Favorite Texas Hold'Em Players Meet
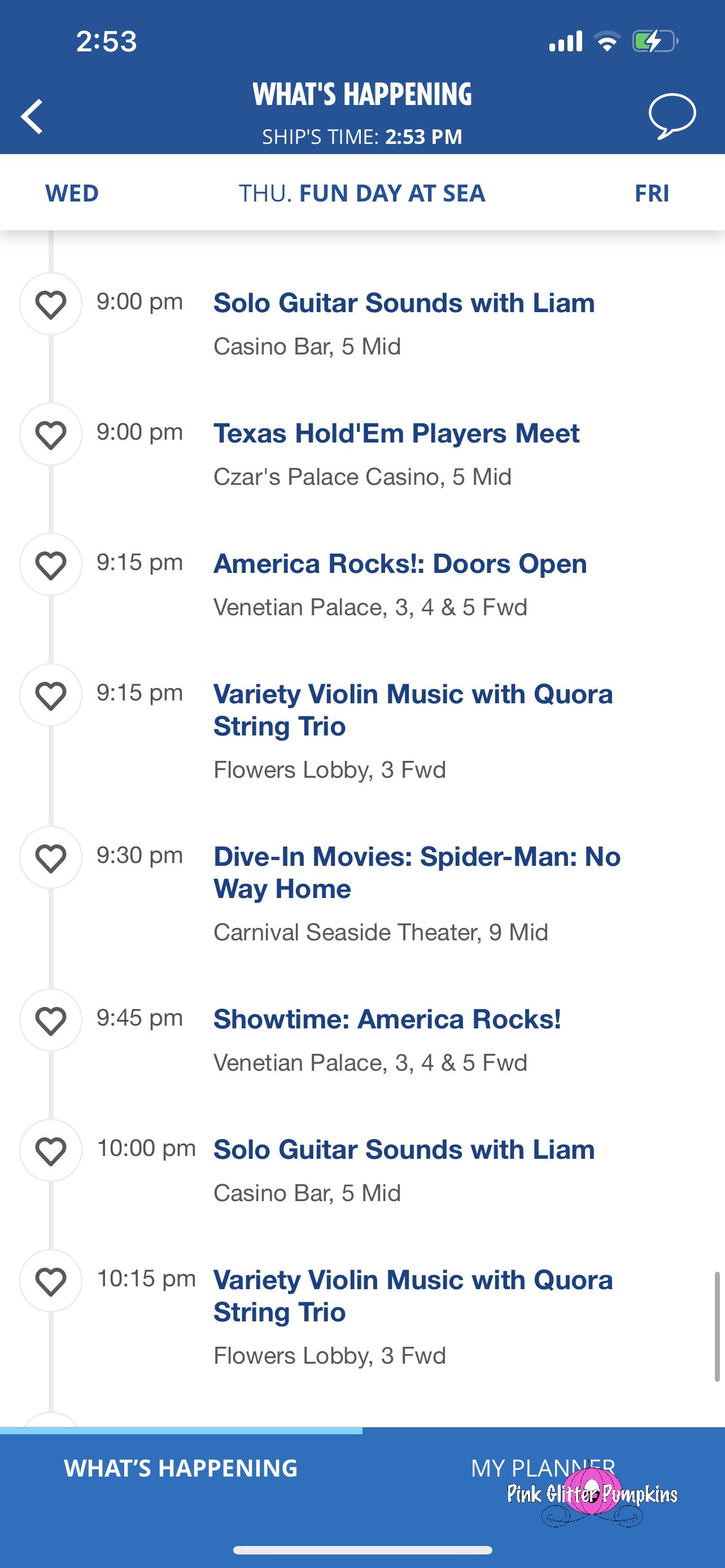This screenshot has width=725, height=1568. pyautogui.click(x=50, y=435)
